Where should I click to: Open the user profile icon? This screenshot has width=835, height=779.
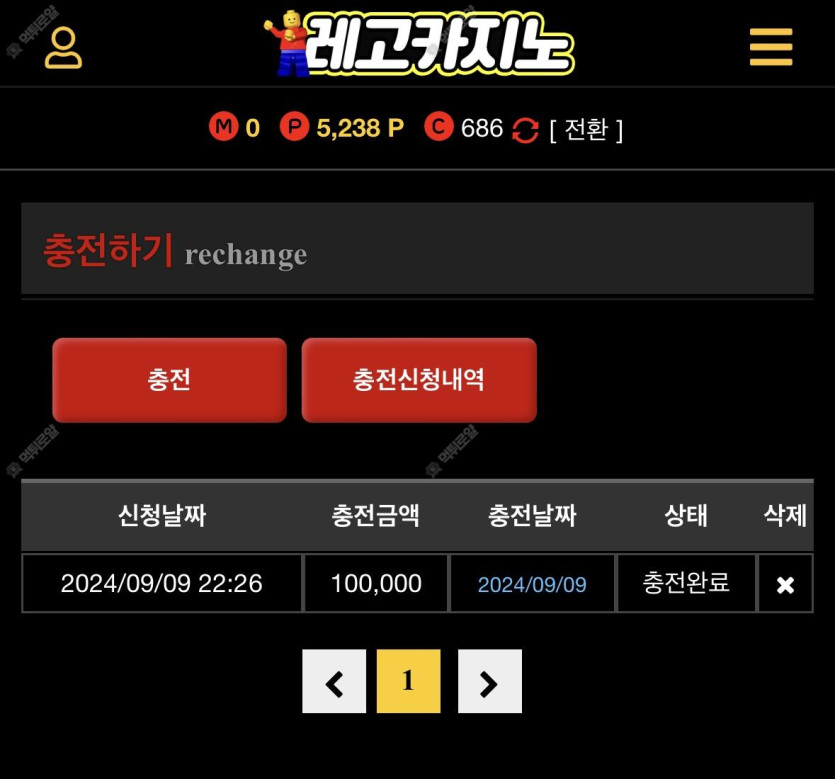(x=63, y=47)
